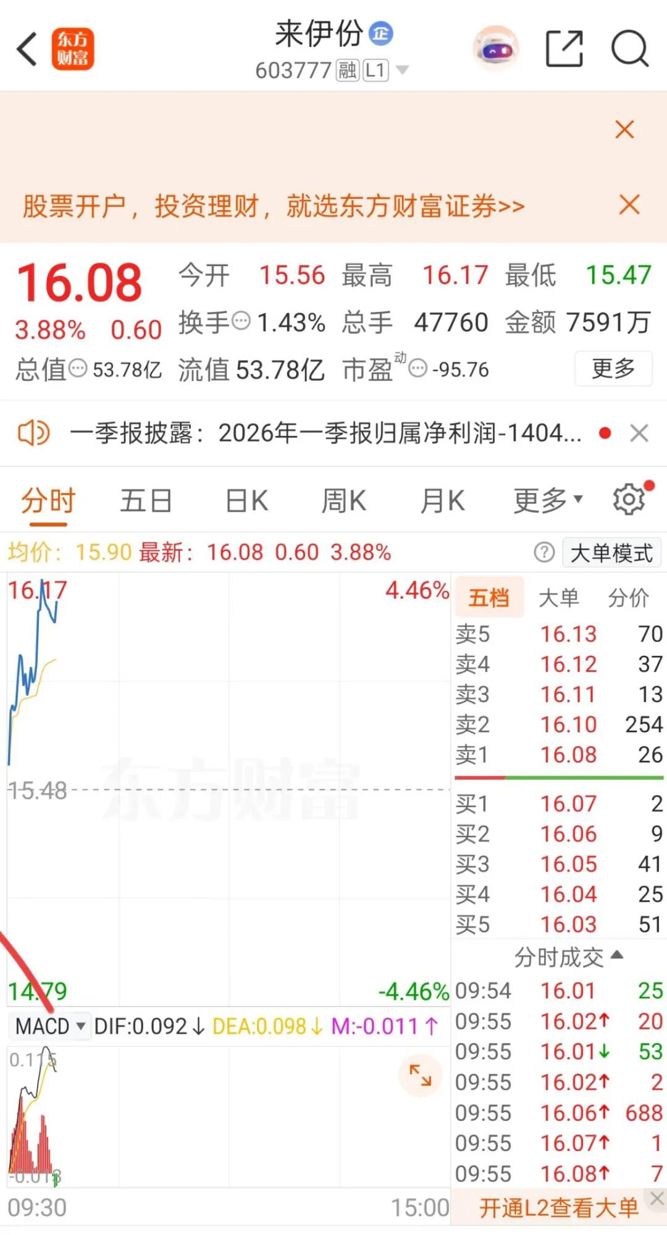Dismiss the upper empty banner
This screenshot has width=667, height=1235.
(x=625, y=129)
